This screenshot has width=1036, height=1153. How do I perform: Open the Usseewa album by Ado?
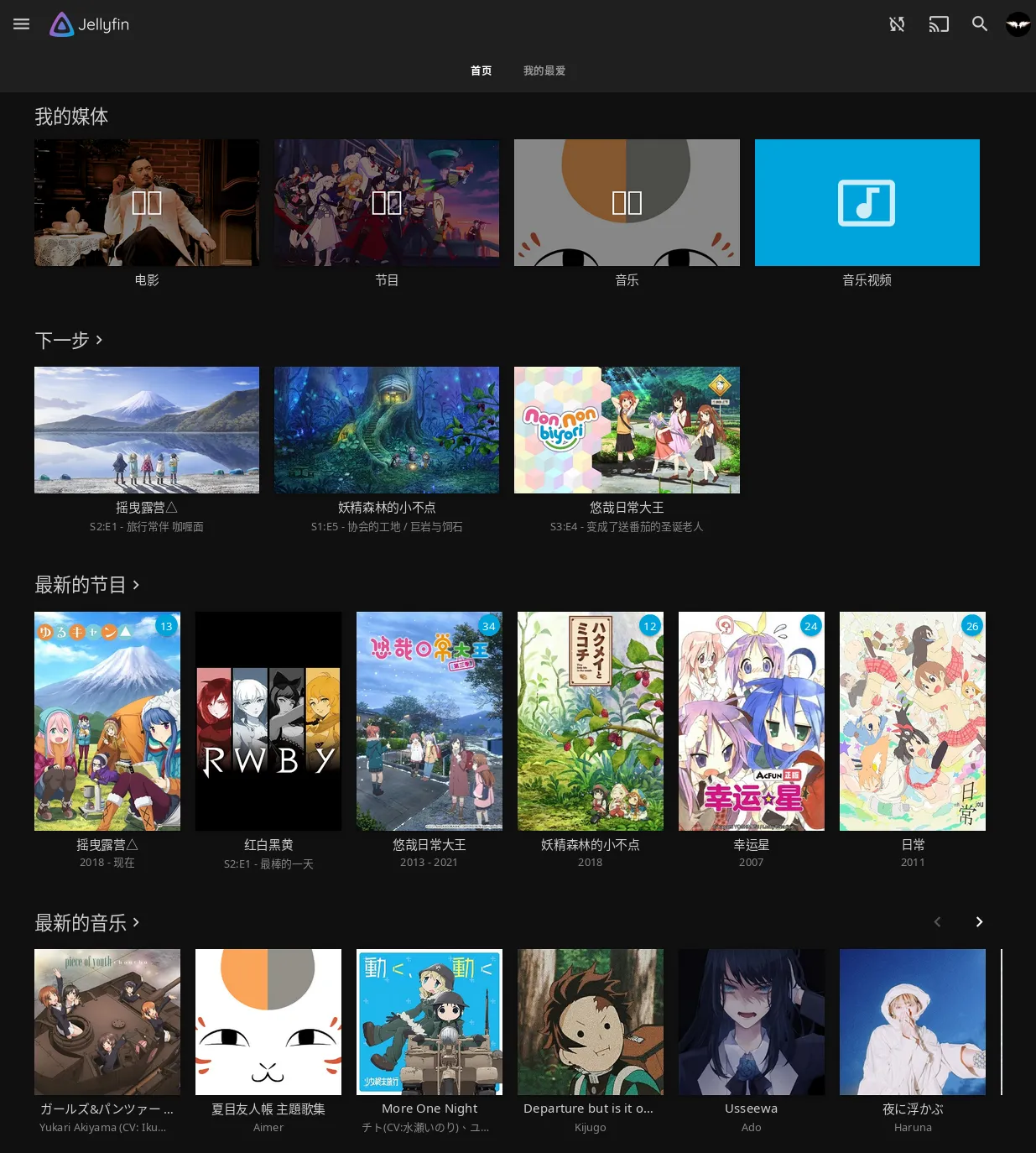pos(751,1022)
